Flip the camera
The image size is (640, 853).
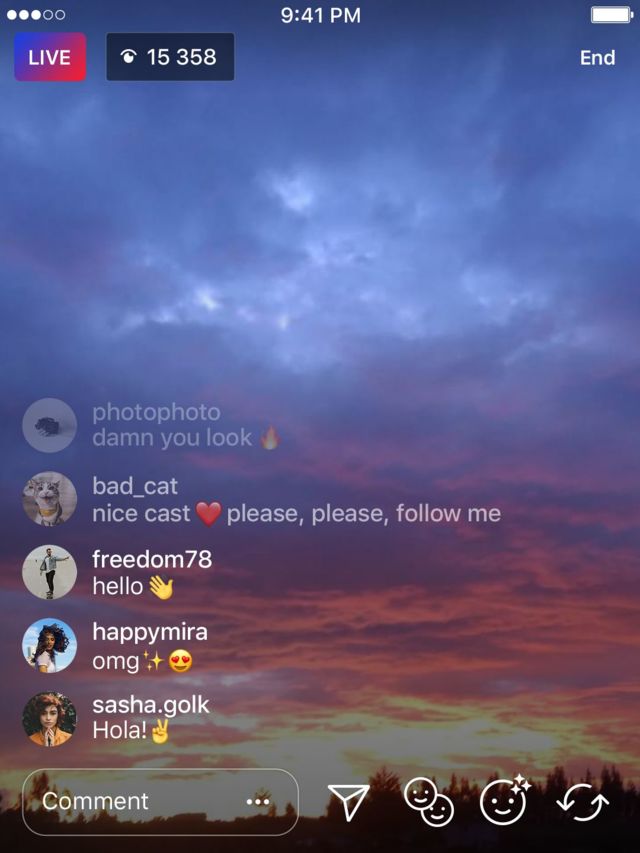point(582,802)
